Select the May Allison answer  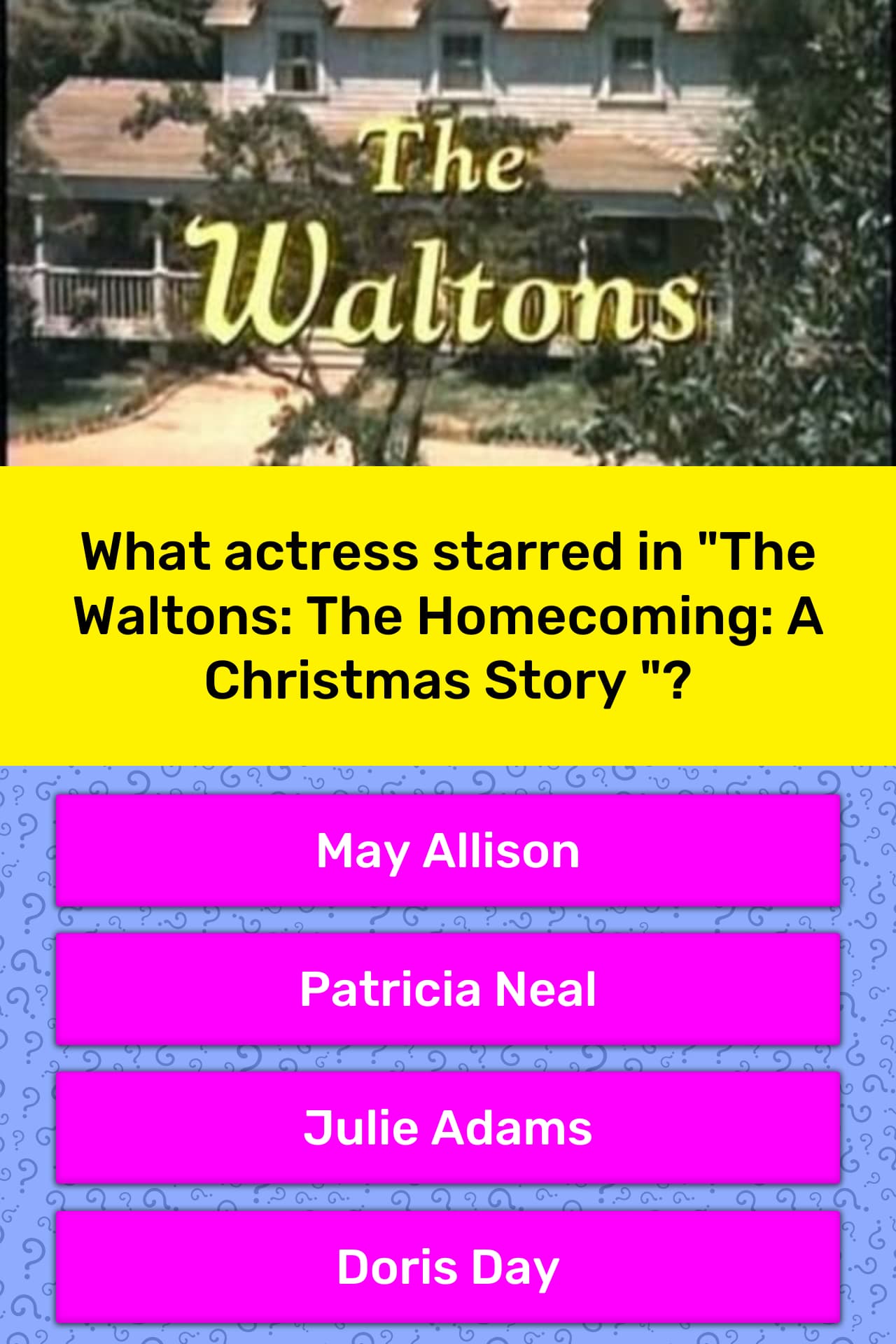448,850
